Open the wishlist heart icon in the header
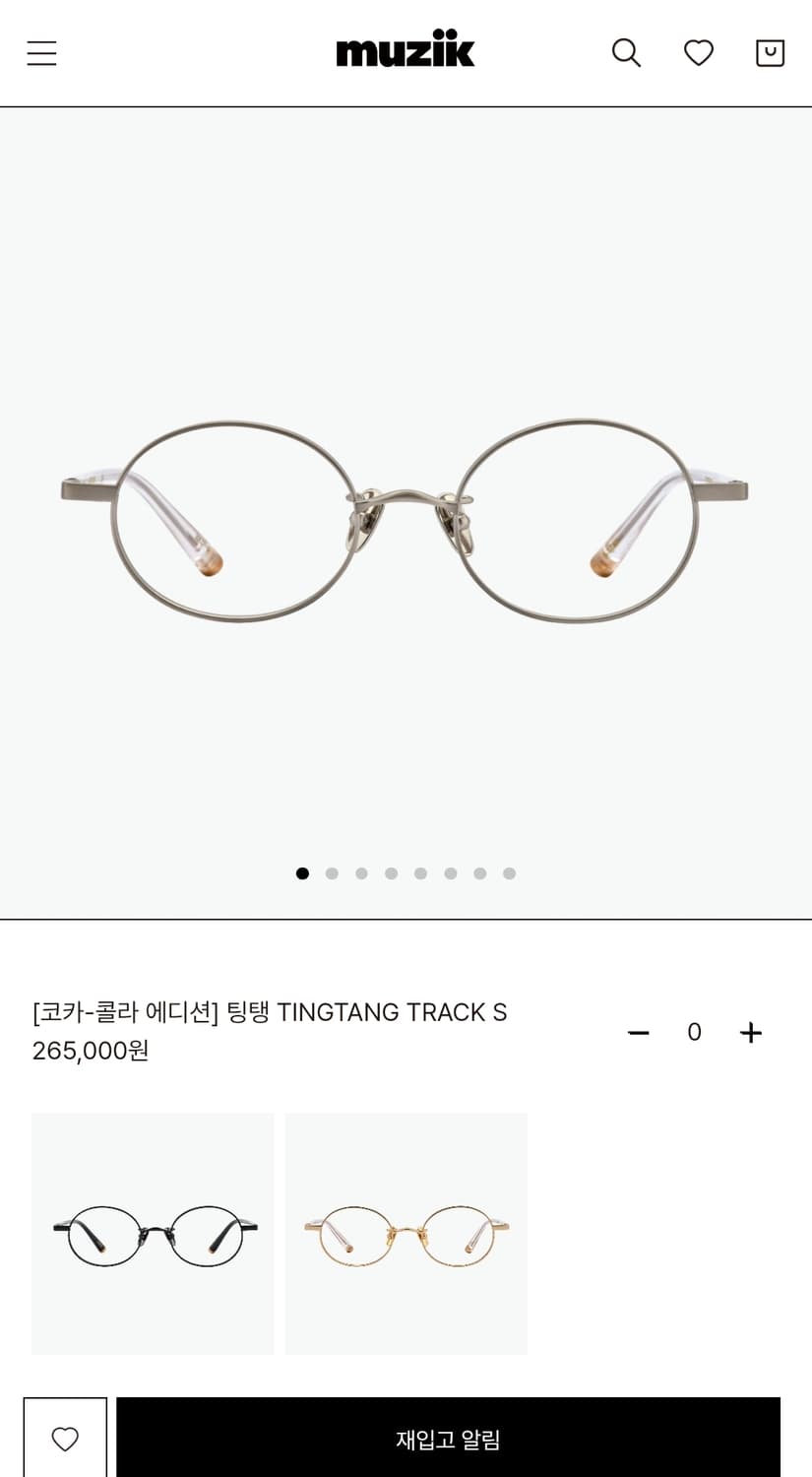The image size is (812, 1477). click(698, 51)
